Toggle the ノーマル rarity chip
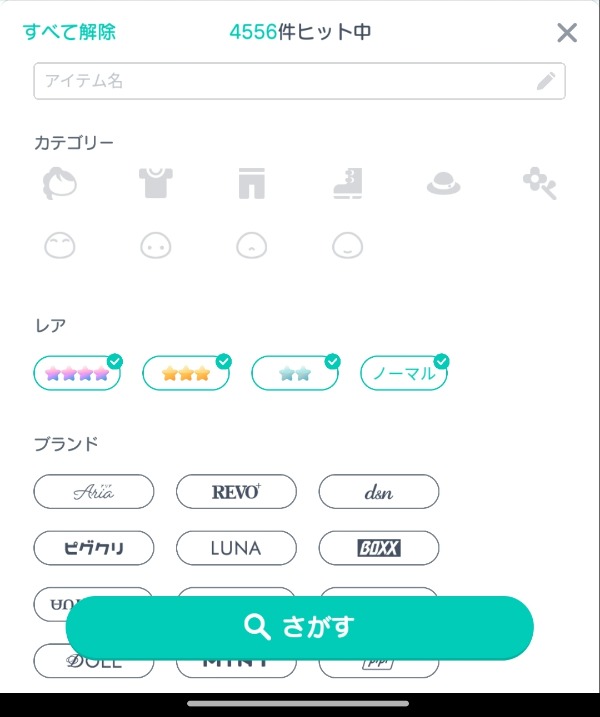600x717 pixels. pos(404,374)
